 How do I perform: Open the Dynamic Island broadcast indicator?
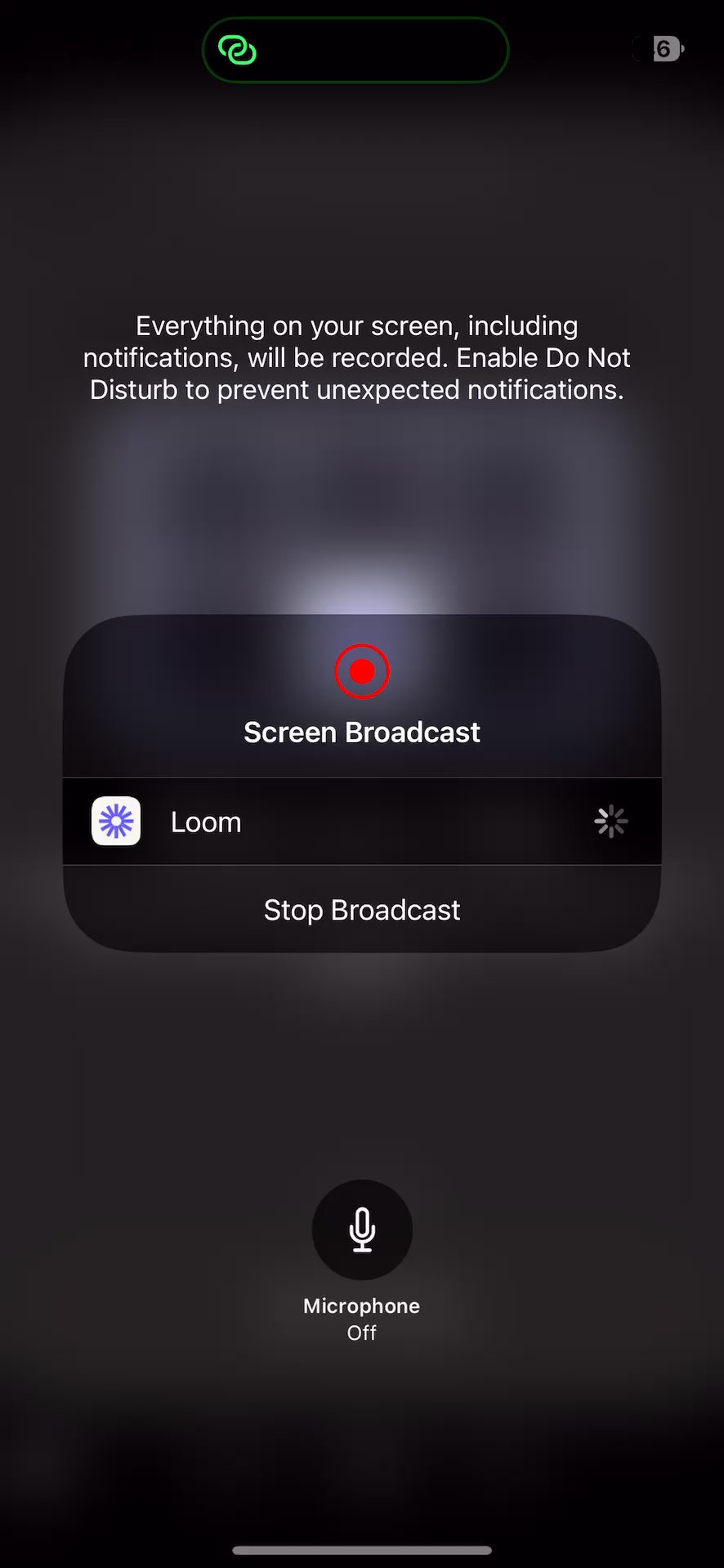coord(355,50)
